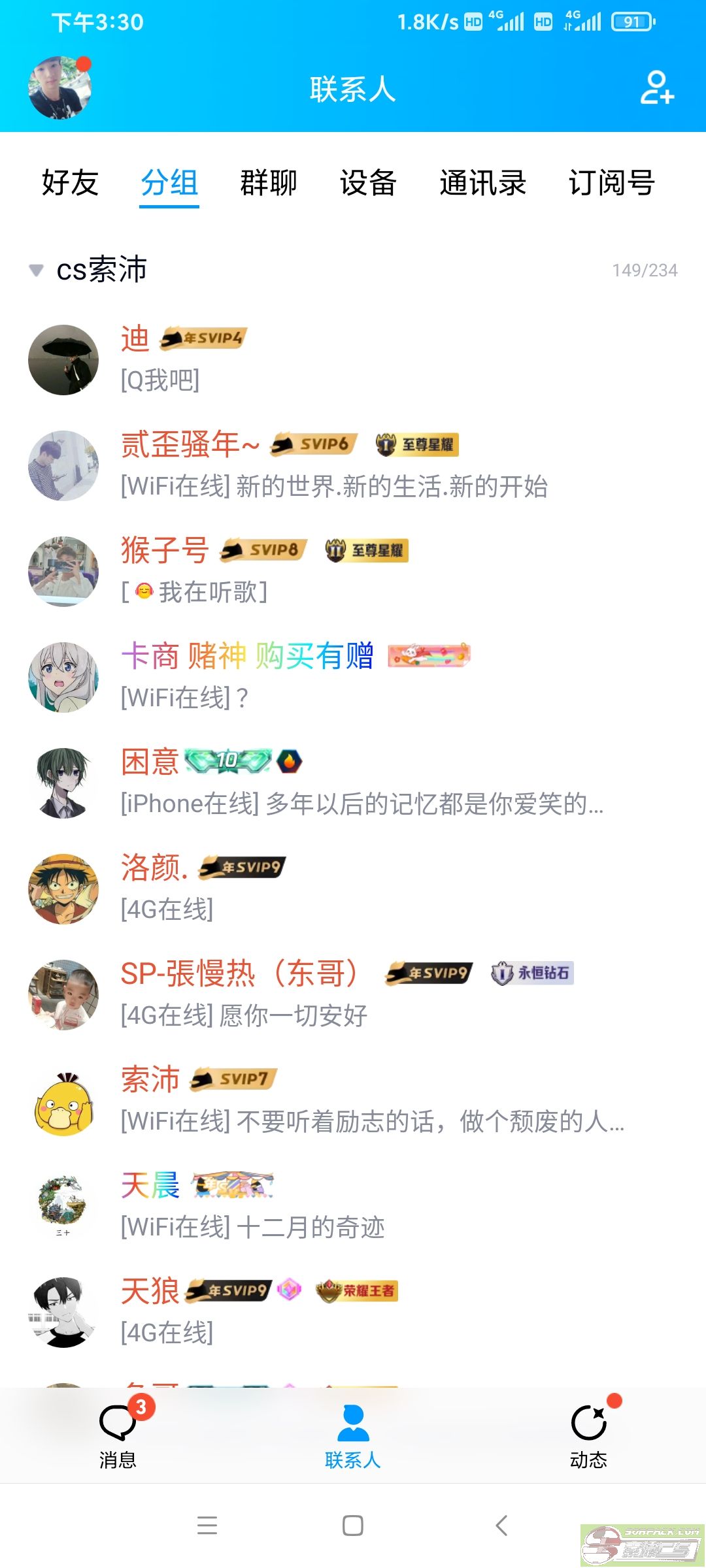Switch to the 群聊 tab

coord(268,182)
